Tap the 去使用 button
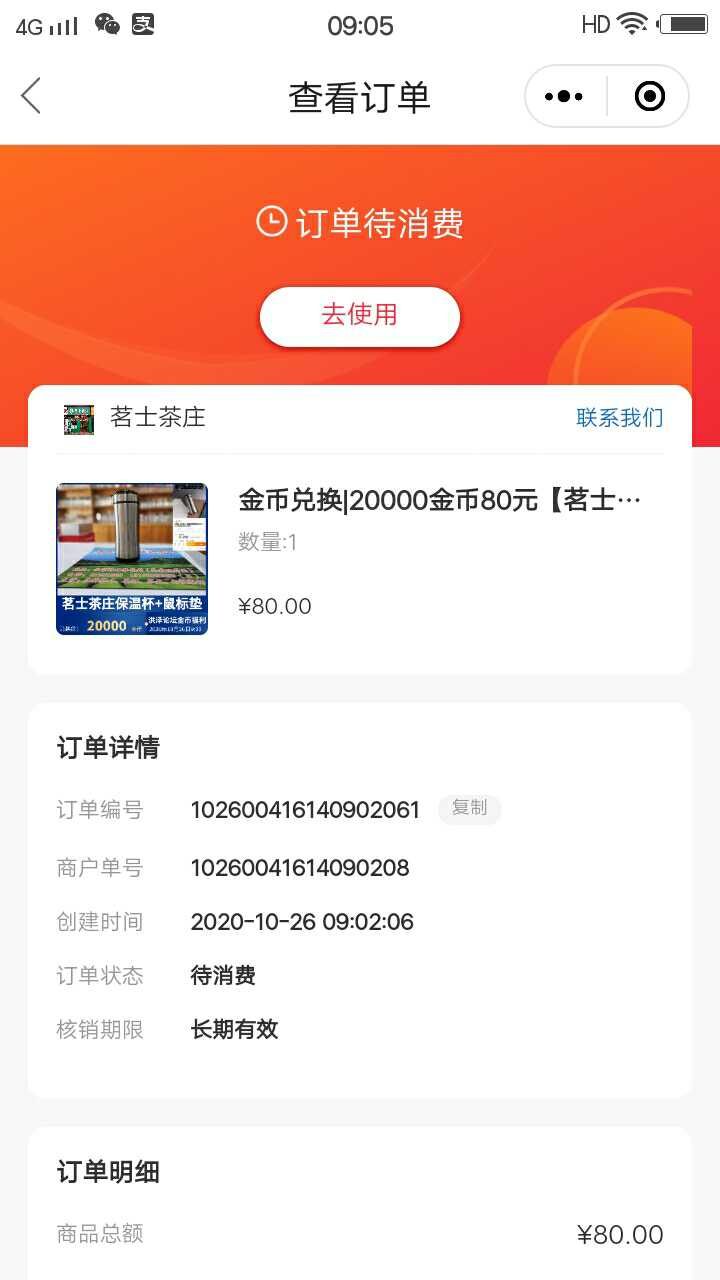Viewport: 720px width, 1280px height. 360,316
